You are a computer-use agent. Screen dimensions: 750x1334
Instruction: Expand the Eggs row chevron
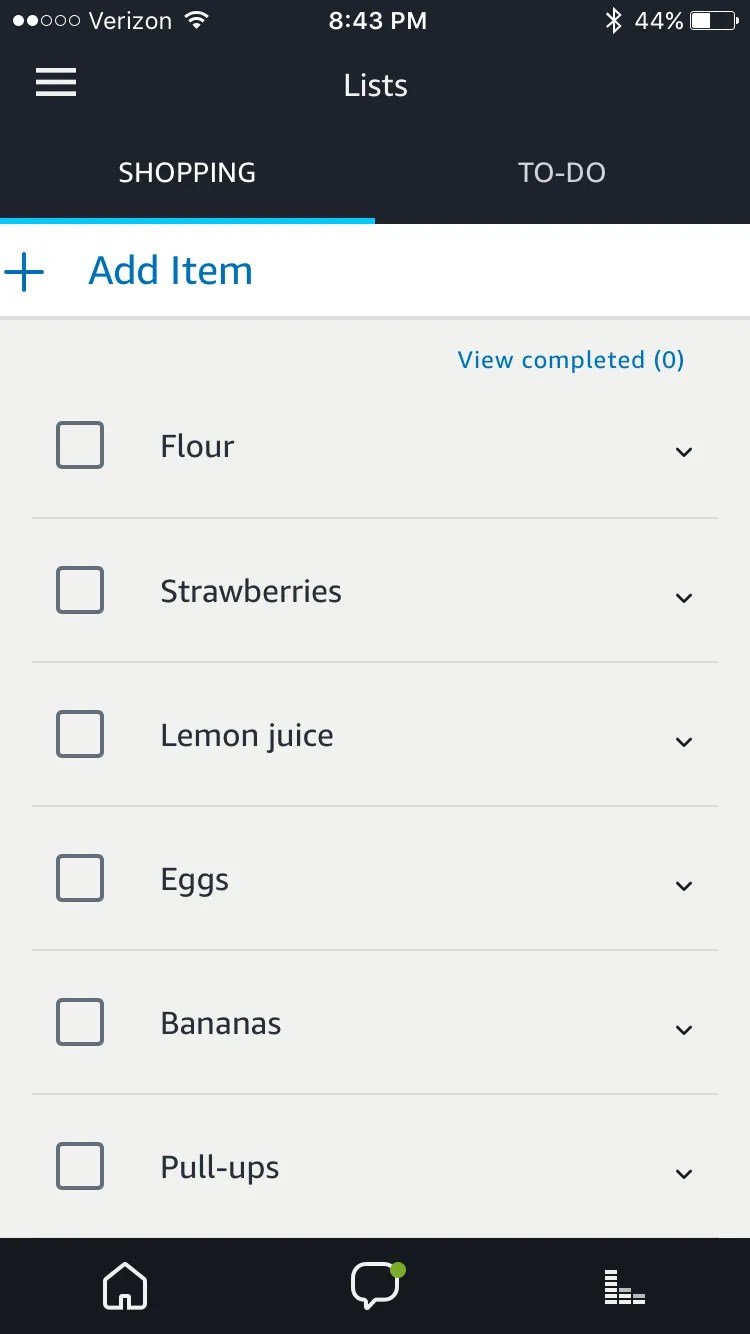click(x=684, y=886)
